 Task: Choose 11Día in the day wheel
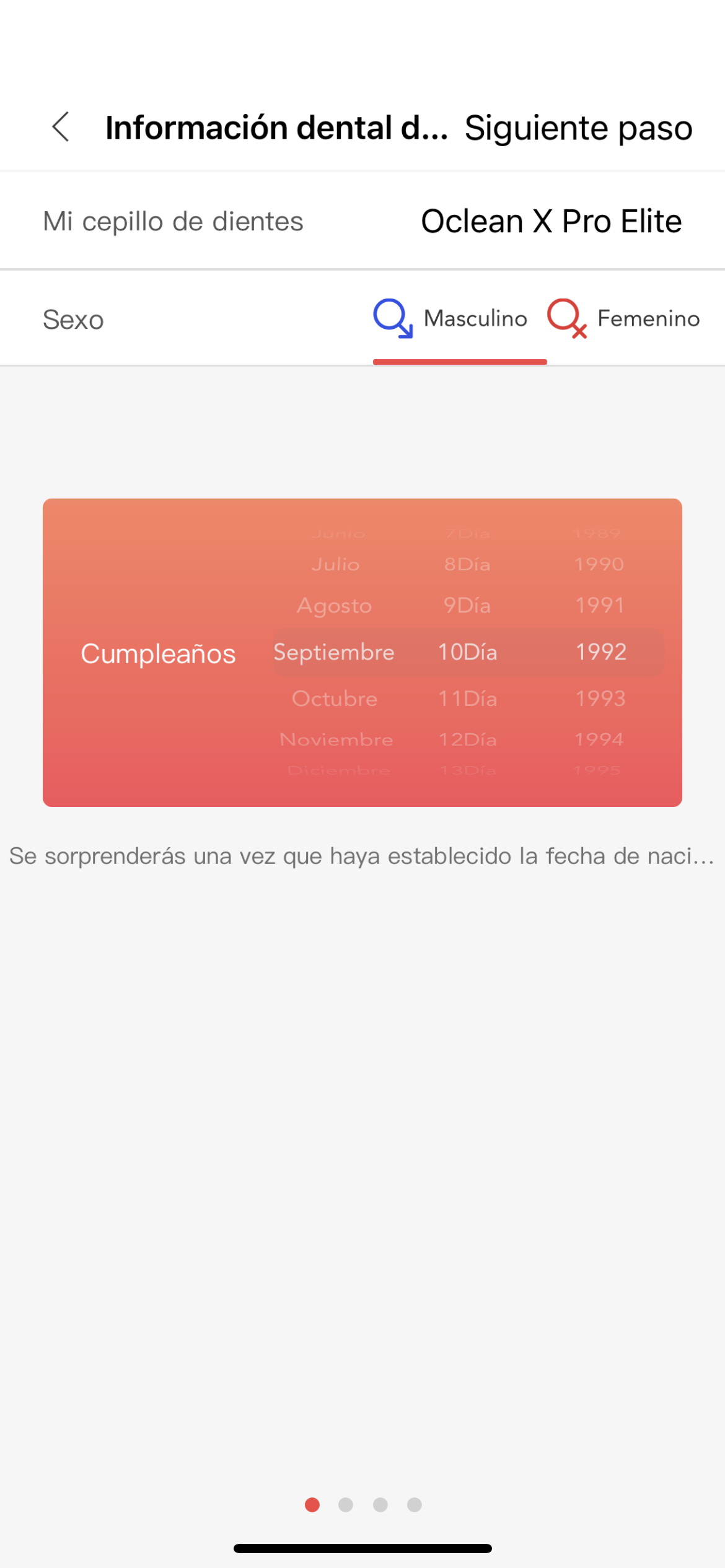pos(468,699)
